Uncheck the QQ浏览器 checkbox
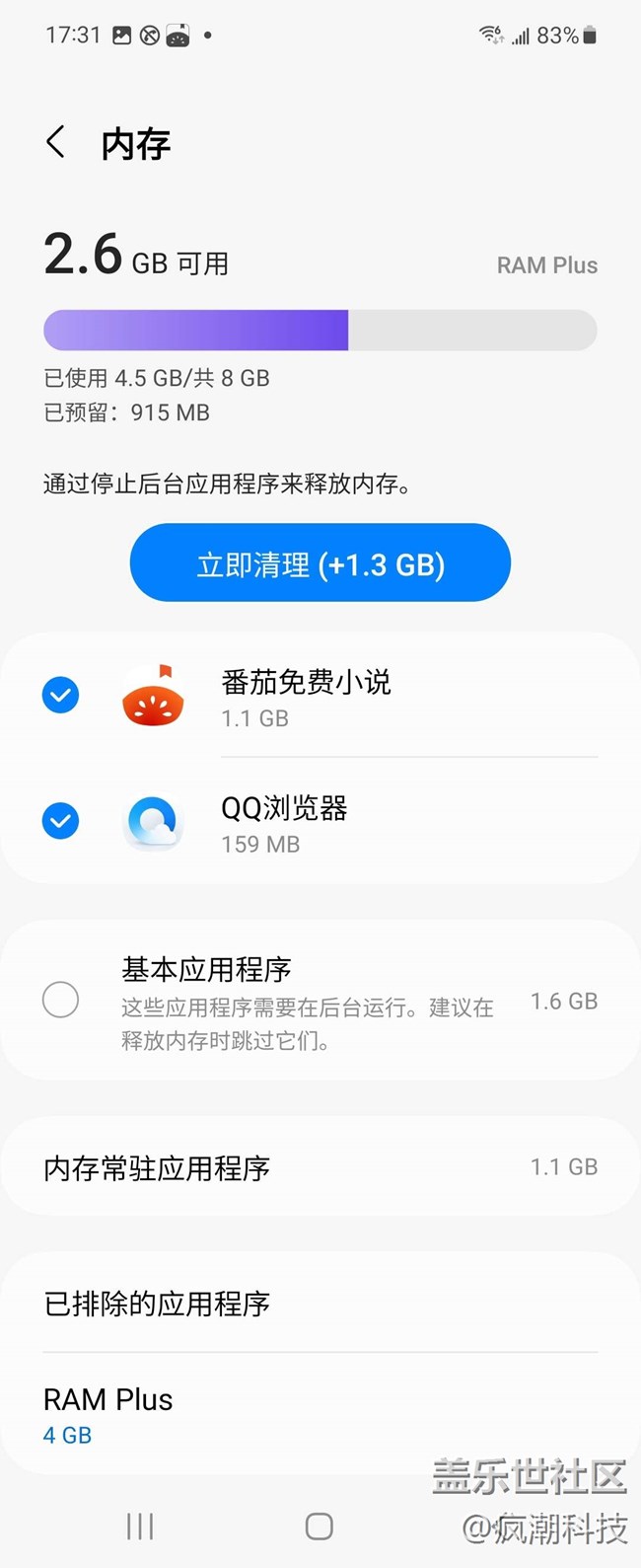This screenshot has height=1568, width=641. tap(60, 821)
